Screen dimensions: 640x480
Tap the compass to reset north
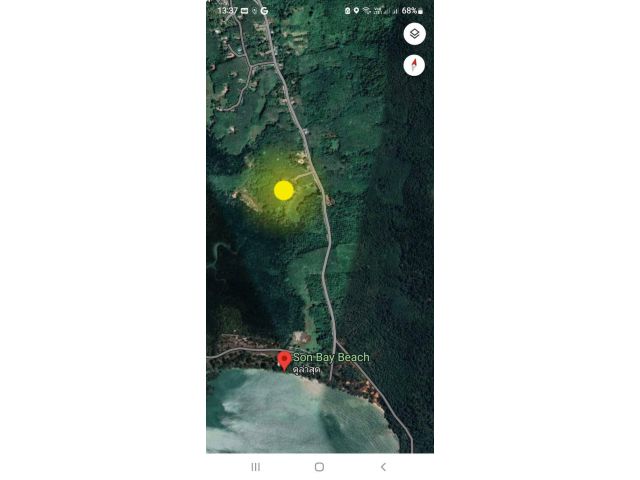(414, 65)
